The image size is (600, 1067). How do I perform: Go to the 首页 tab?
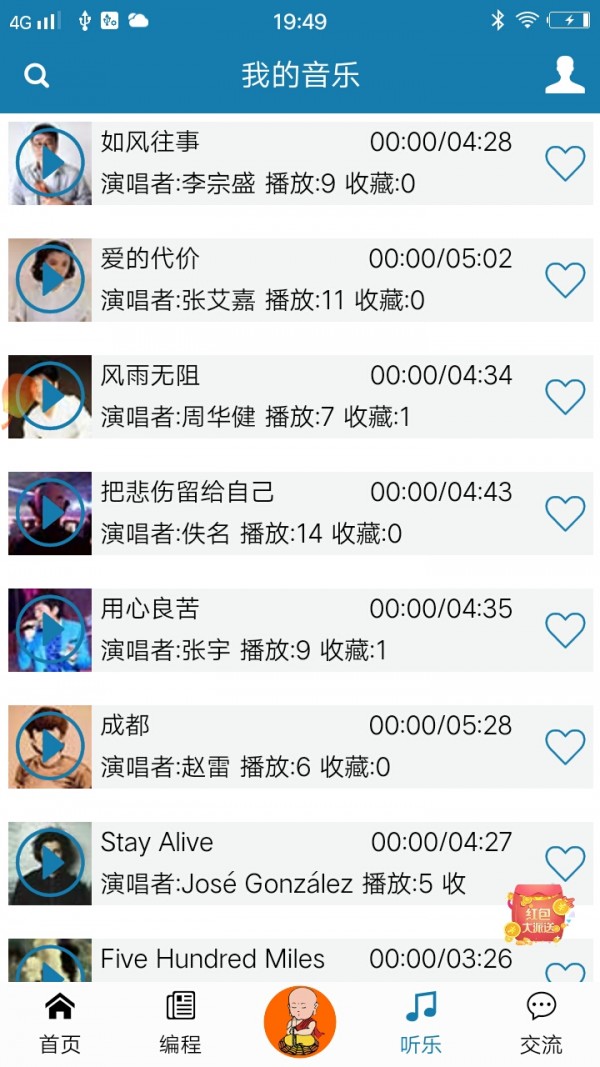click(x=60, y=1023)
